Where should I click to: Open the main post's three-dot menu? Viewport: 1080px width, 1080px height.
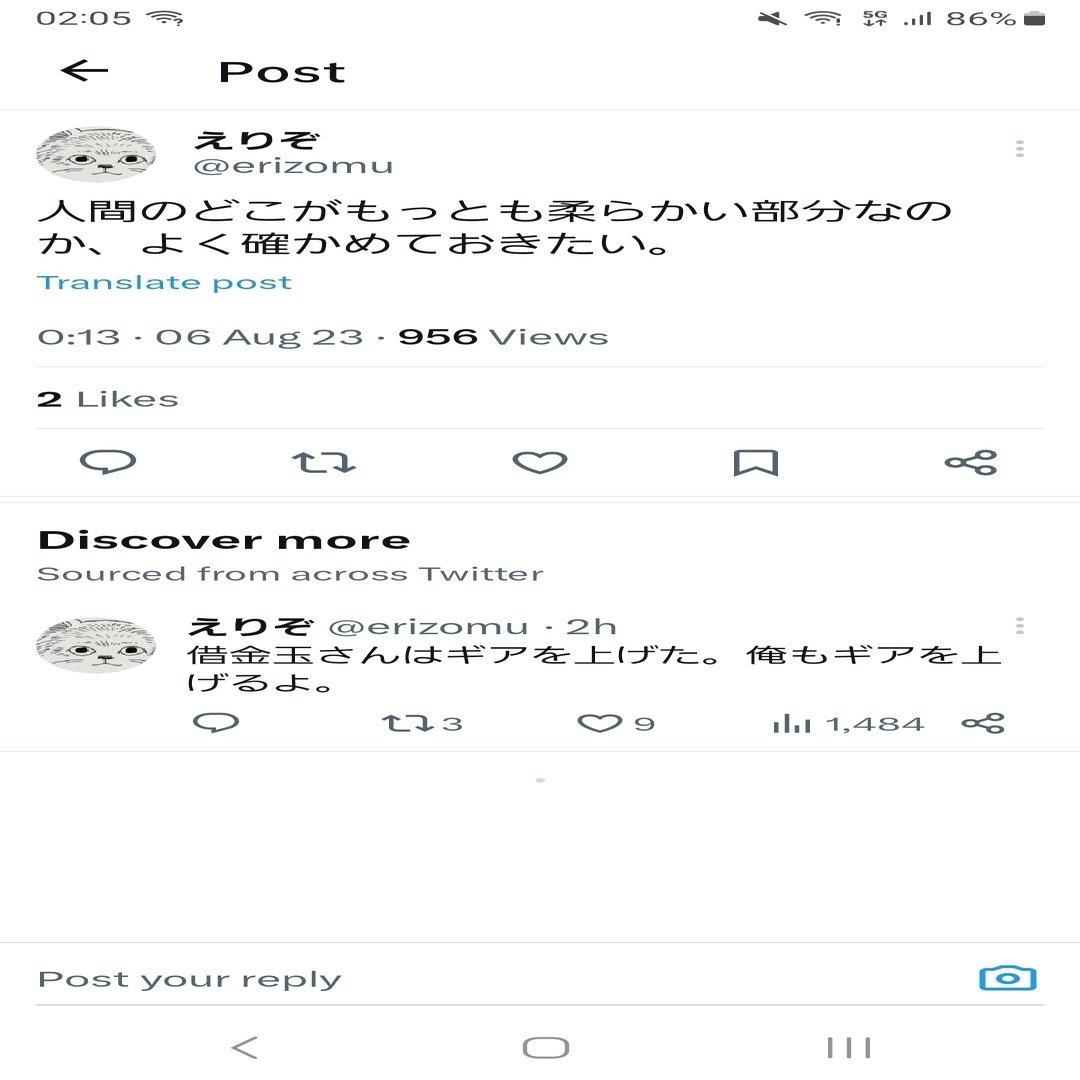click(x=1019, y=149)
